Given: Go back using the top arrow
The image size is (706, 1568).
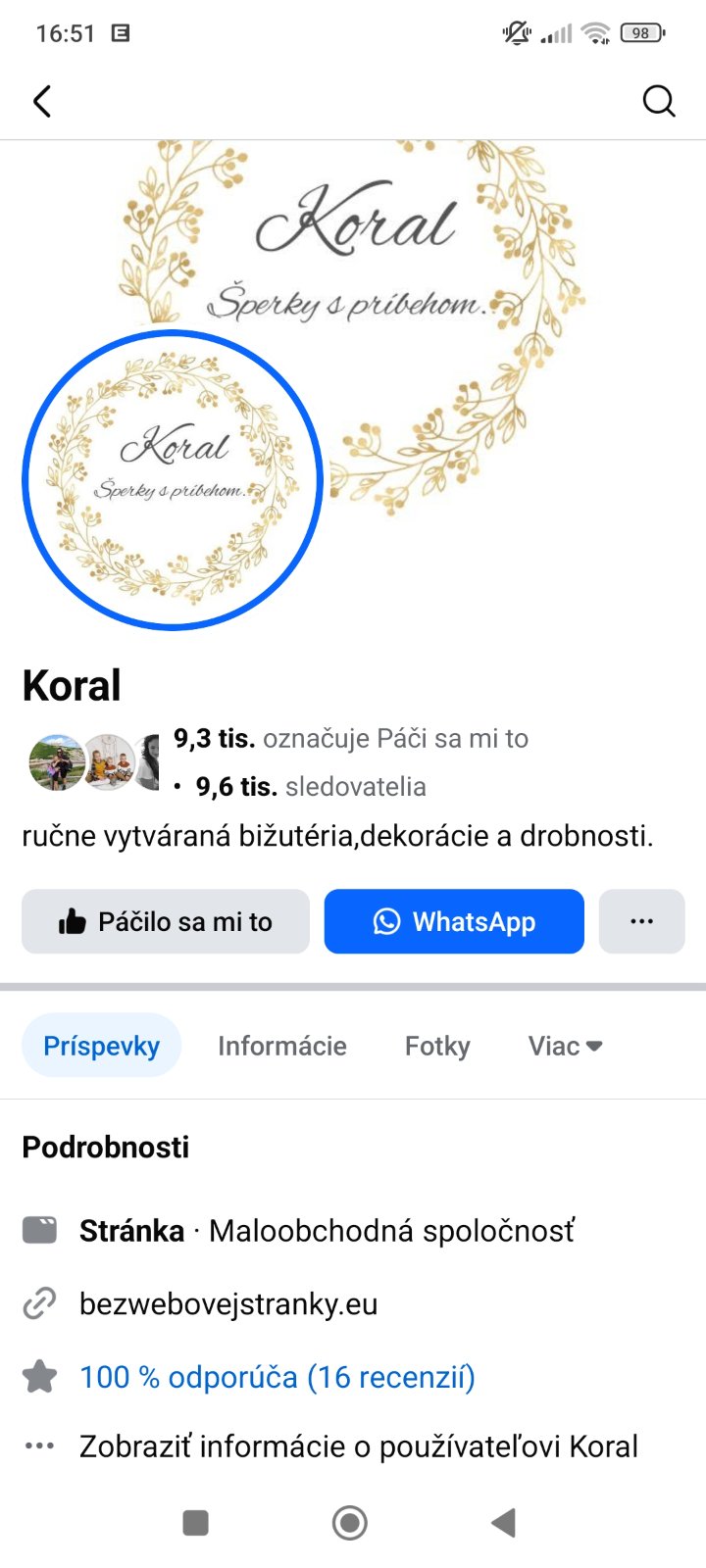Looking at the screenshot, I should pos(42,101).
